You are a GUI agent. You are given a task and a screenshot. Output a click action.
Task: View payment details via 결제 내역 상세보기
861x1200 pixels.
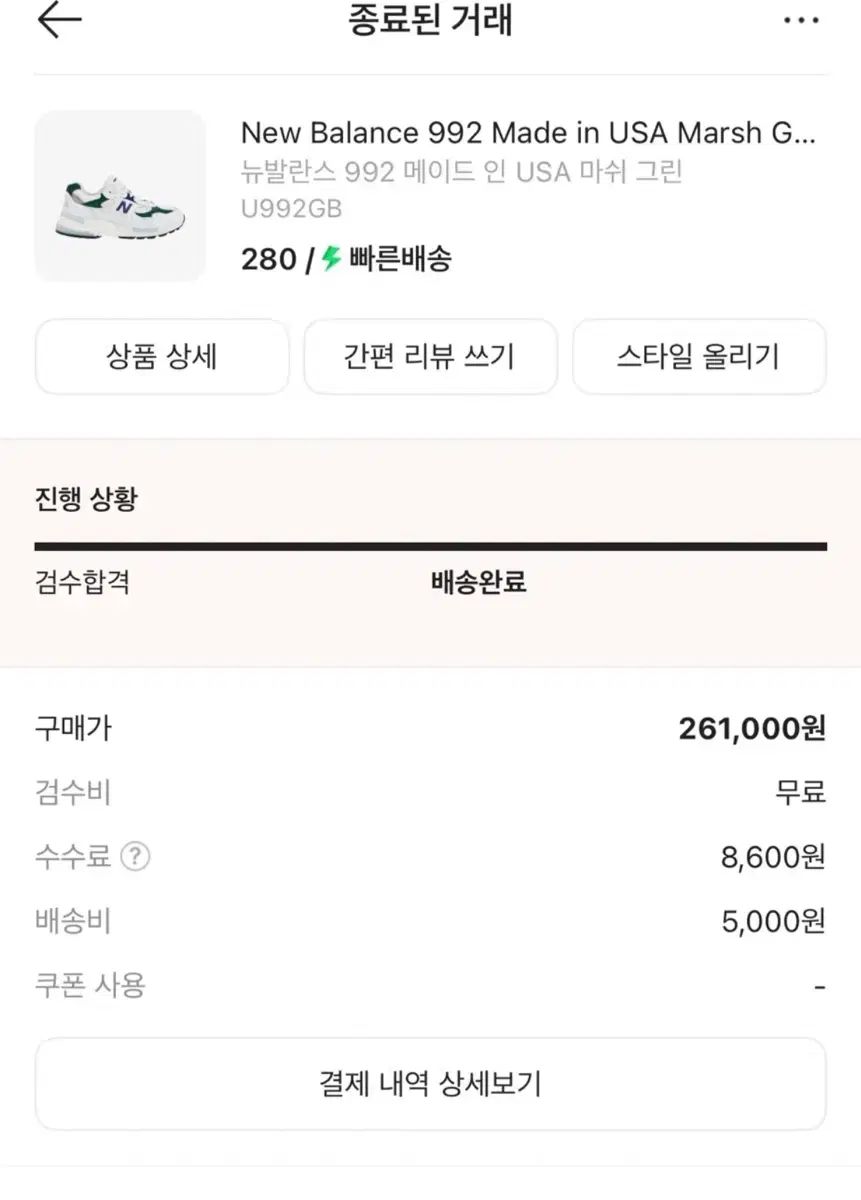tap(430, 1083)
